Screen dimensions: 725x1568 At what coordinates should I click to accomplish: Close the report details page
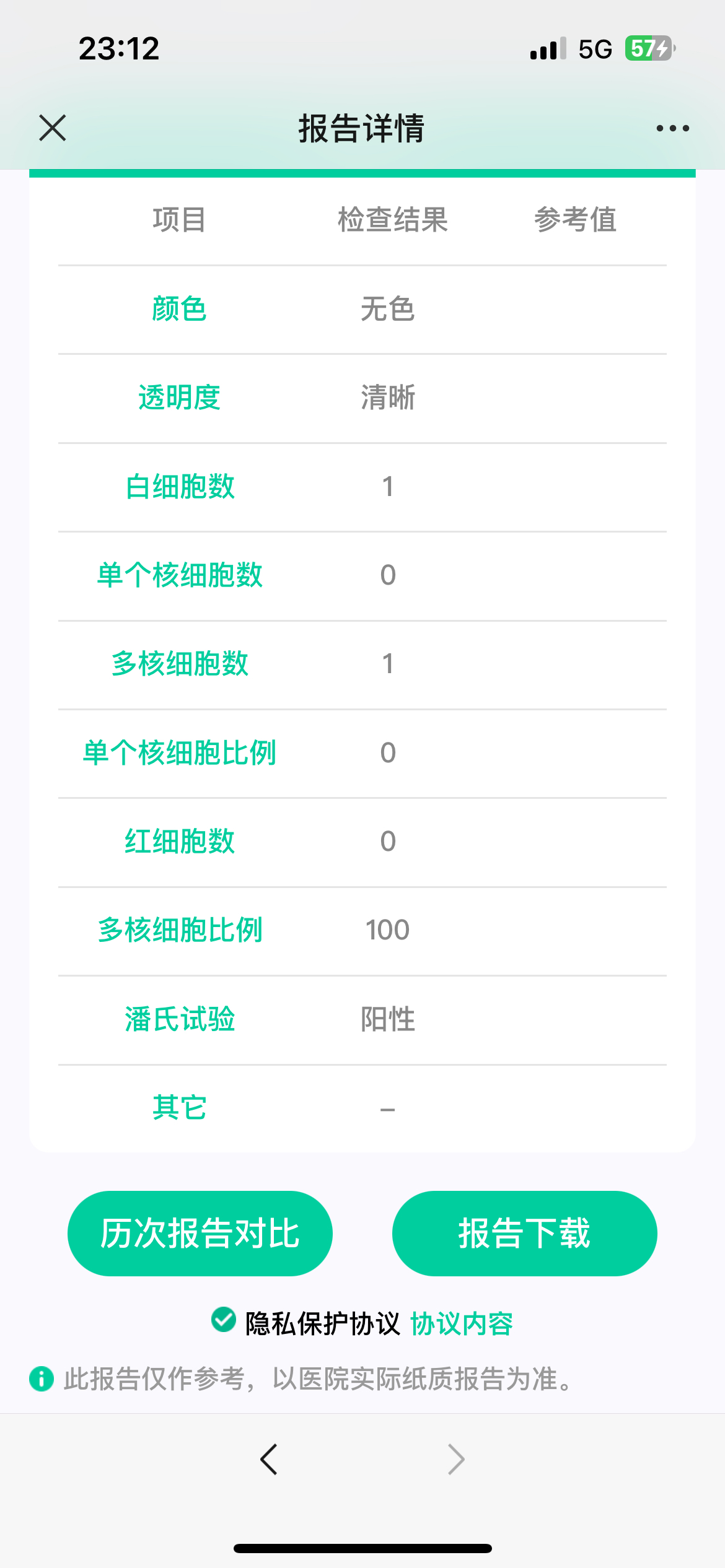pos(53,128)
